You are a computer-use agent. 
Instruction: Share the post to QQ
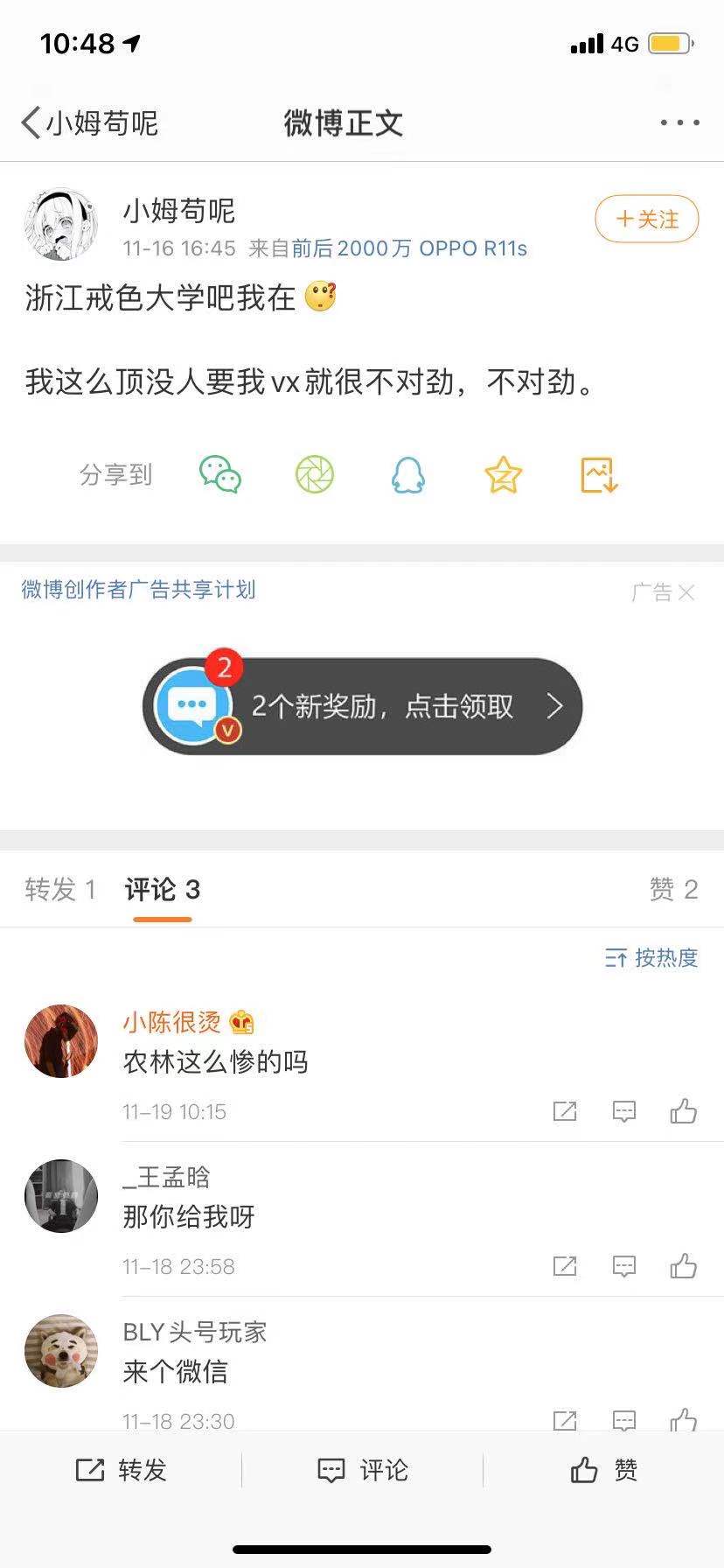coord(408,475)
